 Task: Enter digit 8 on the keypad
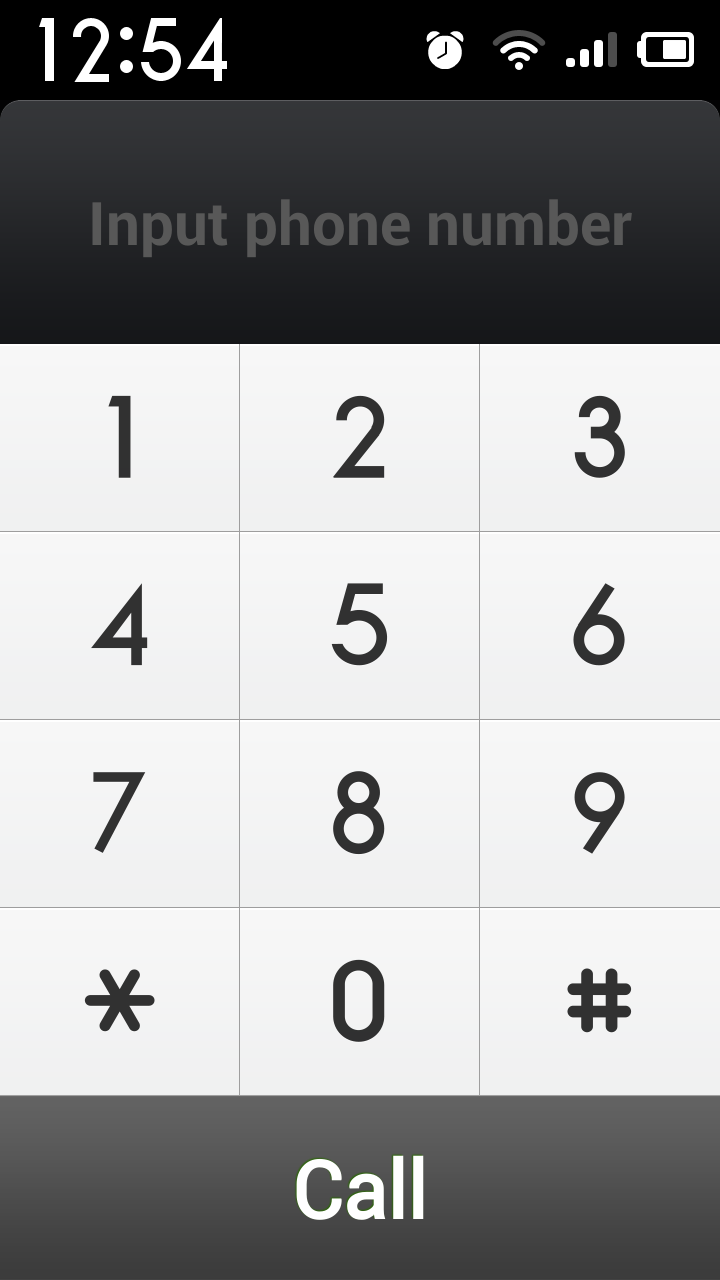(360, 813)
